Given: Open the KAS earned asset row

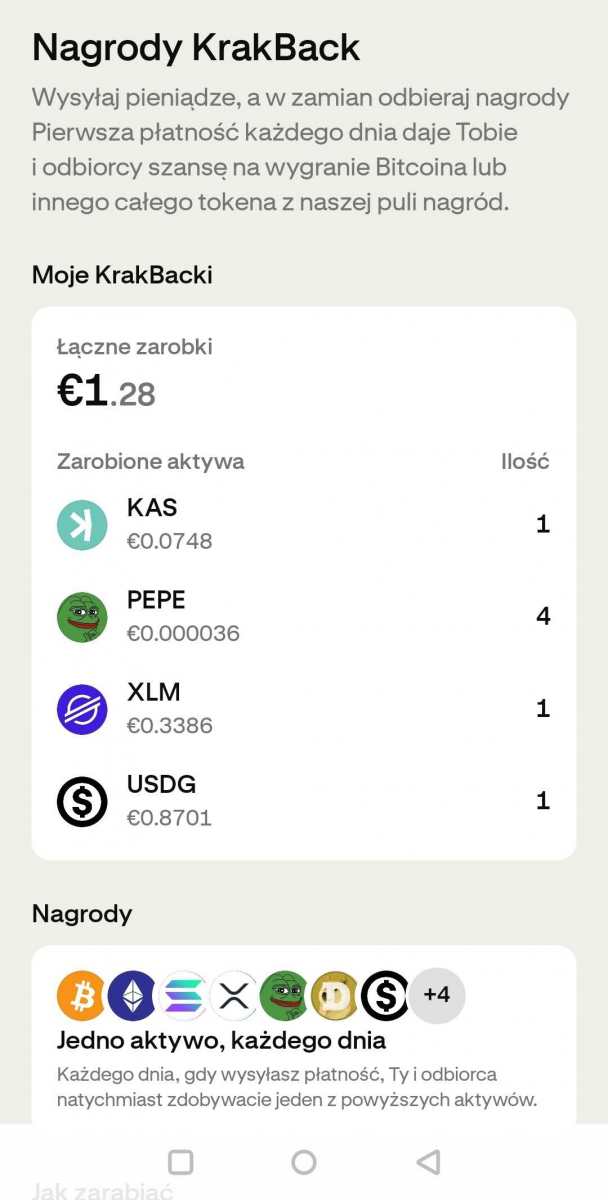Looking at the screenshot, I should tap(303, 525).
